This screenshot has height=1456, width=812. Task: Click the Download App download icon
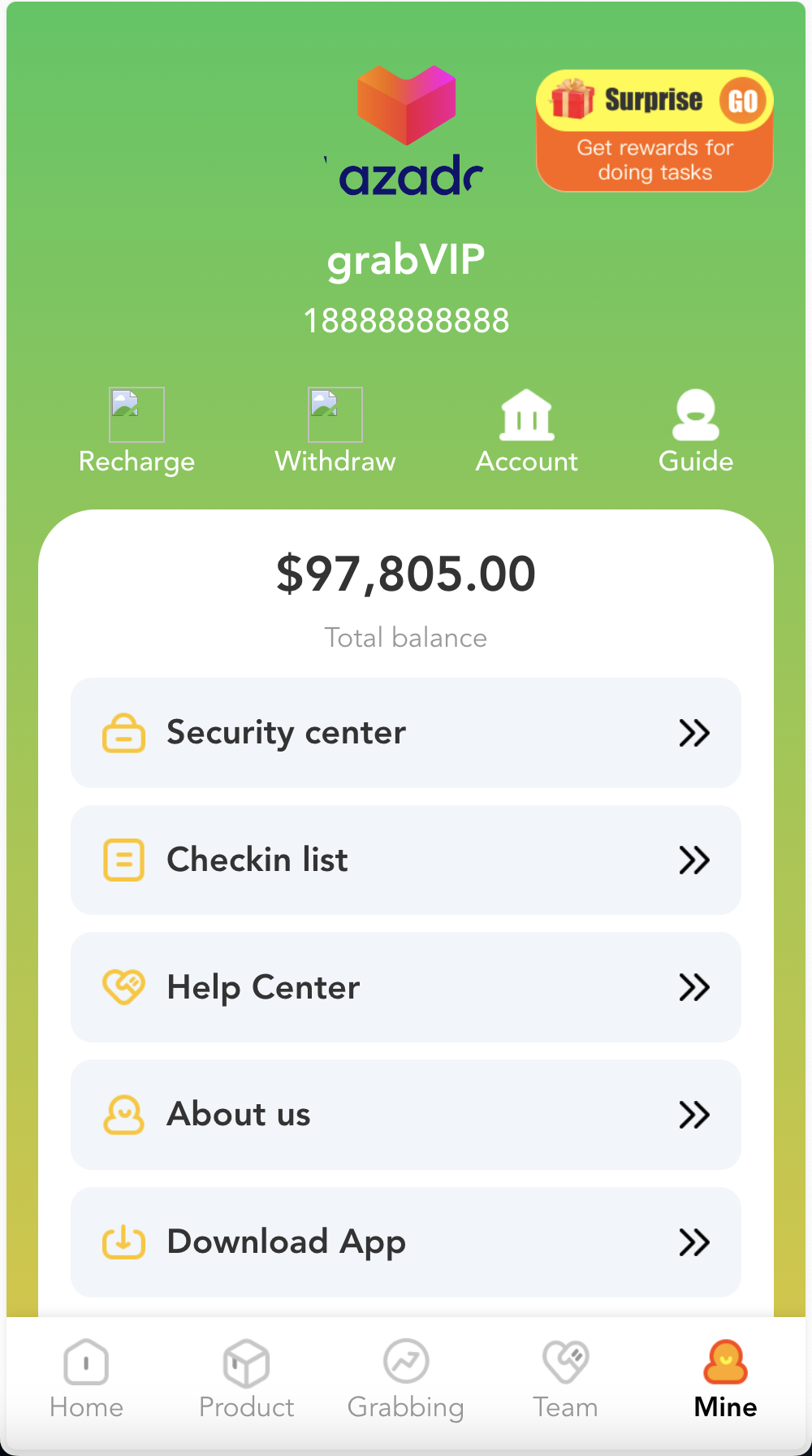point(123,1241)
